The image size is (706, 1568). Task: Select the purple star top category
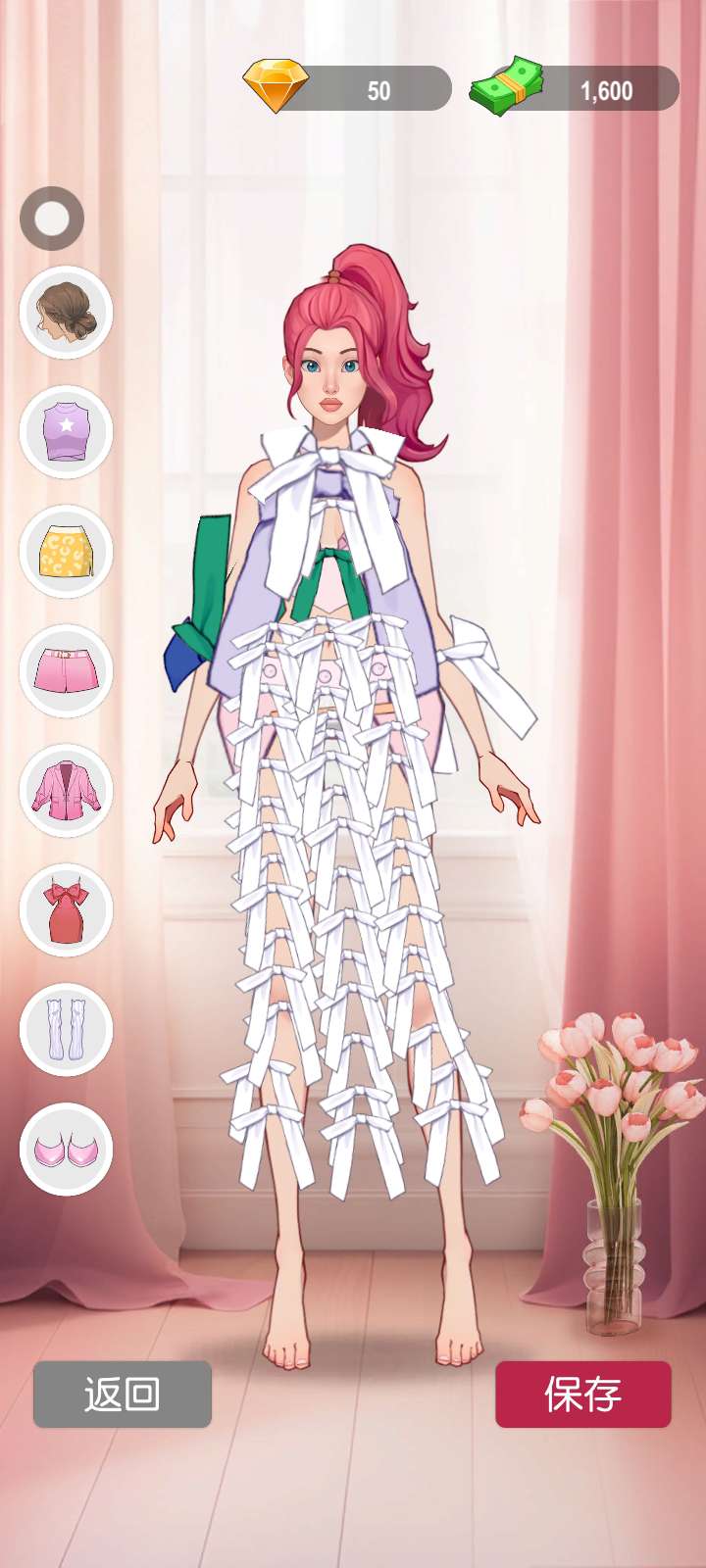coord(66,432)
